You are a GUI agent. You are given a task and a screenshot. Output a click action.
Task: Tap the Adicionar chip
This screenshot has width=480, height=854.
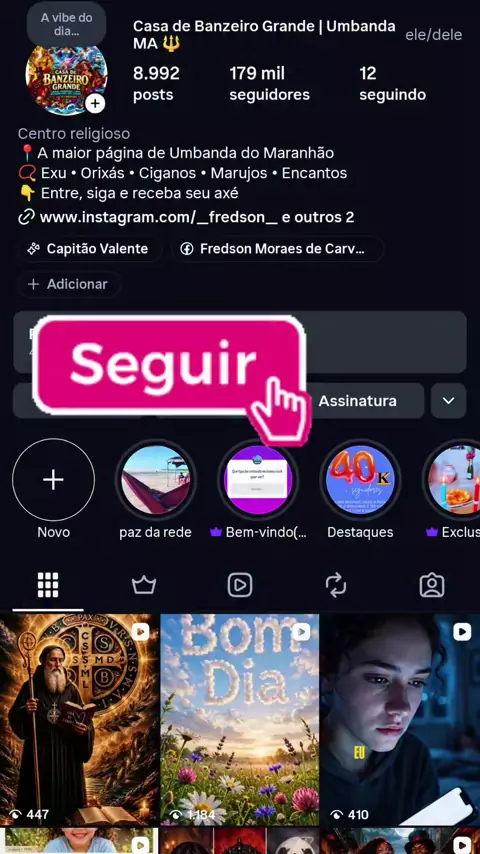tap(69, 284)
